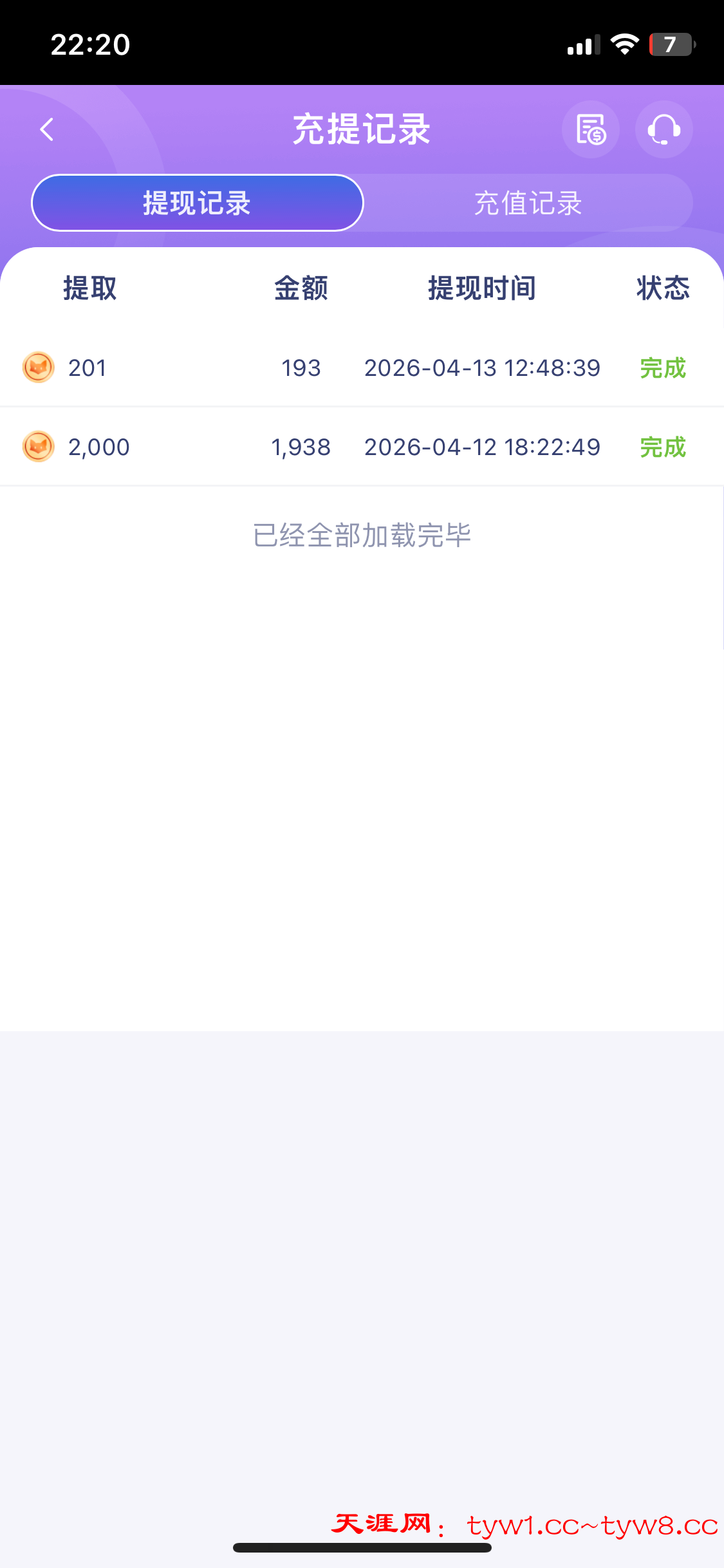The image size is (724, 1568).
Task: Open customer service headset icon
Action: [664, 129]
